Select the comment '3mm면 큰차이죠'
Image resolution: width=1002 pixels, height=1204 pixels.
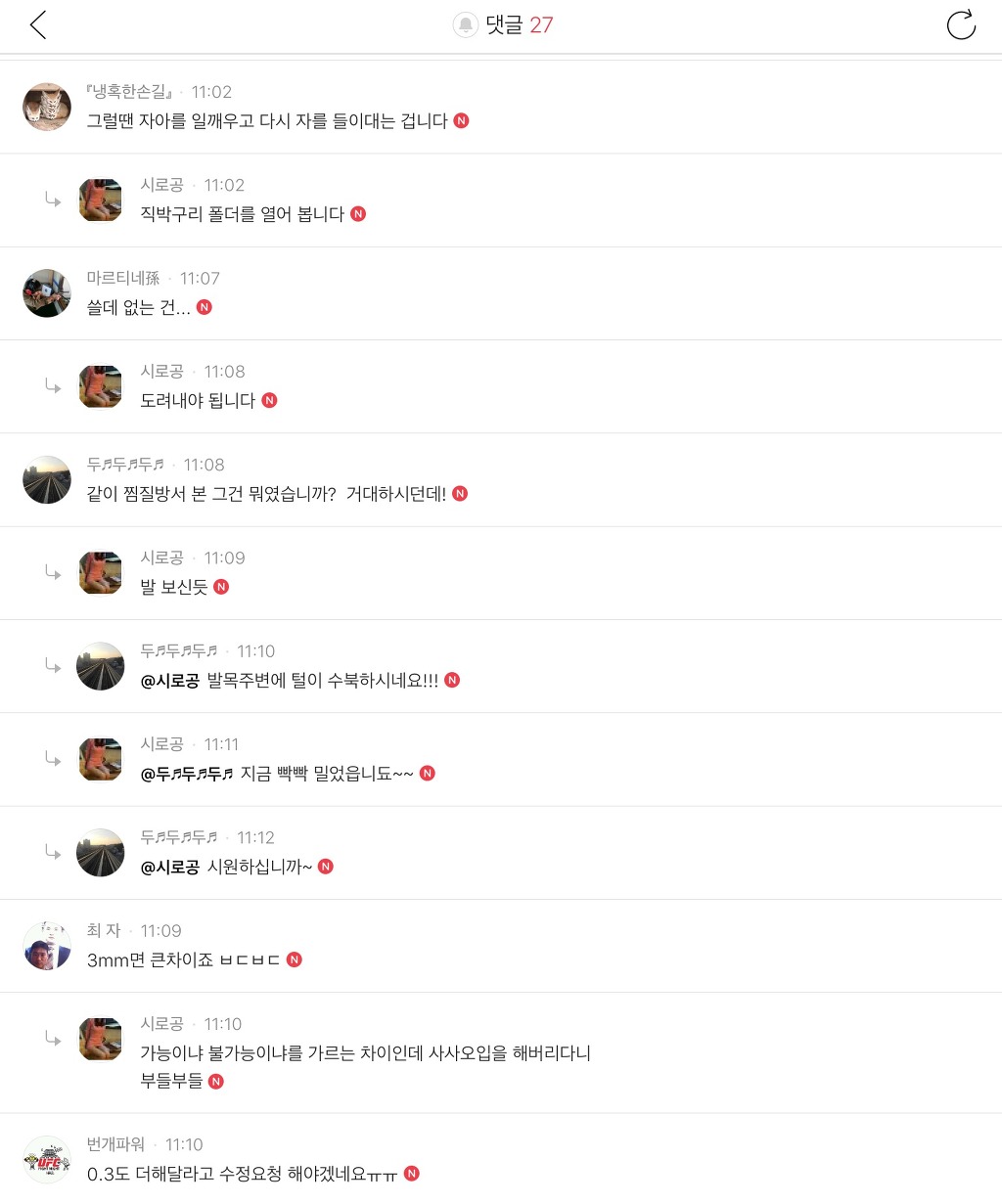pos(183,960)
